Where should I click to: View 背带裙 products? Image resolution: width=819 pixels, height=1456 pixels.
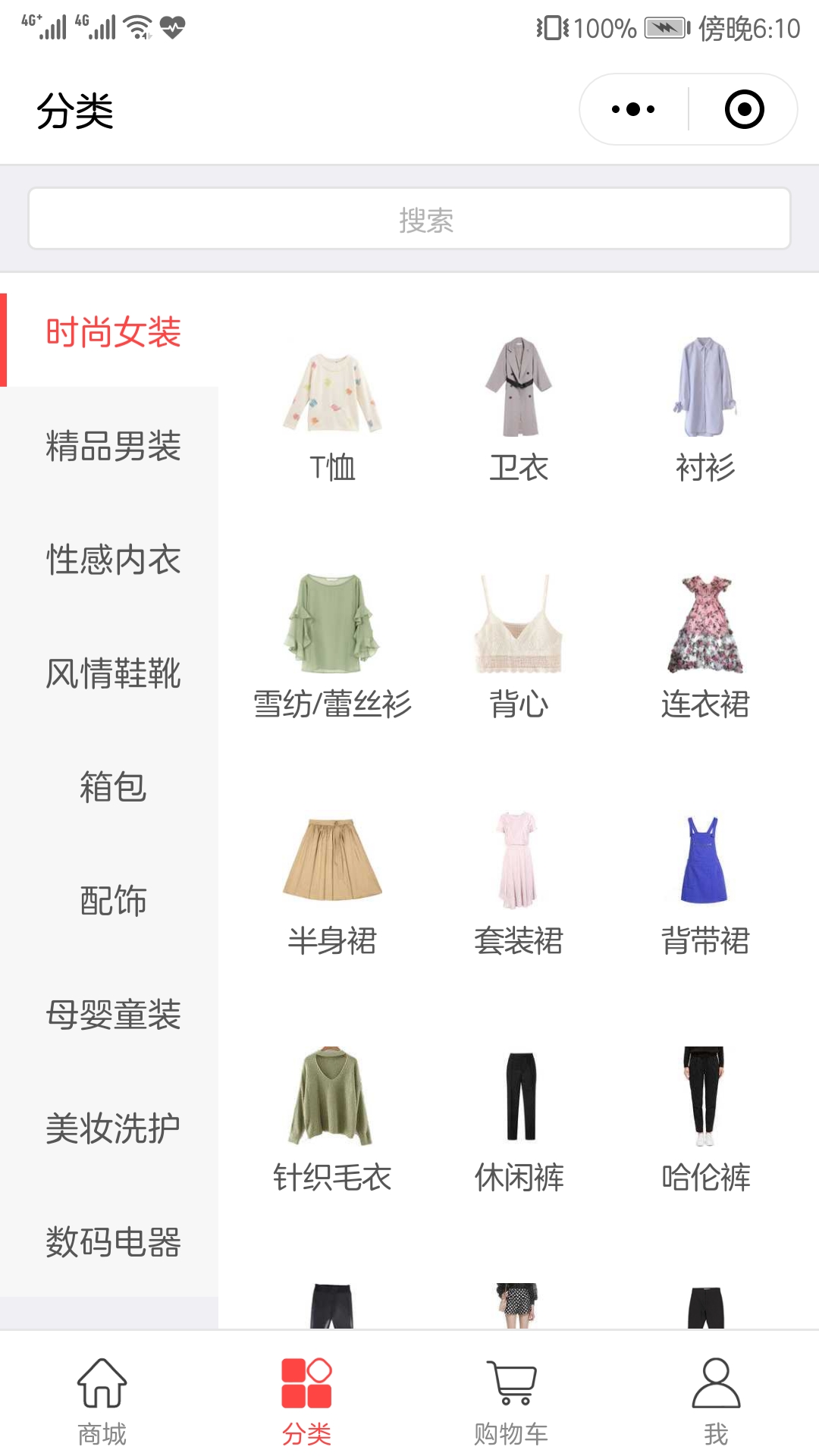click(x=705, y=884)
